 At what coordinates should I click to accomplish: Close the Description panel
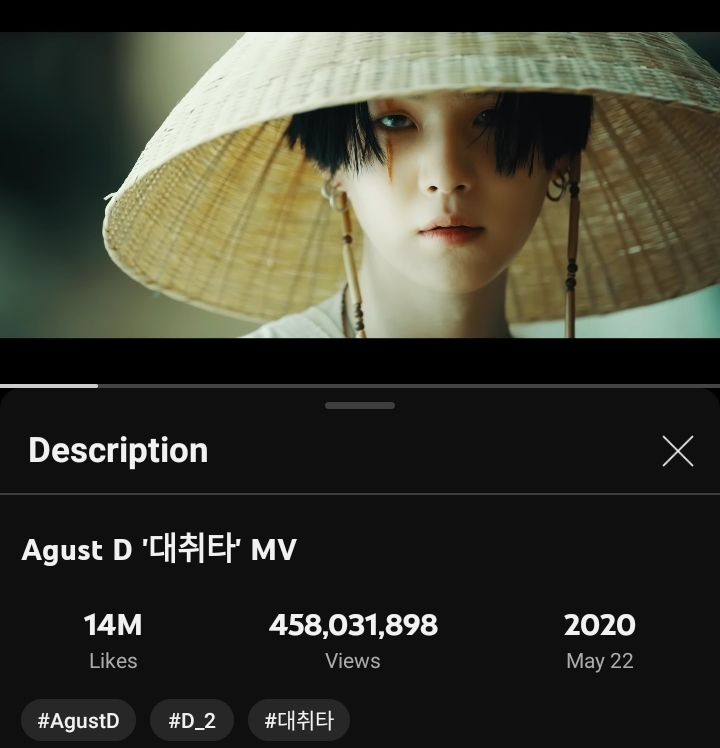pyautogui.click(x=677, y=451)
